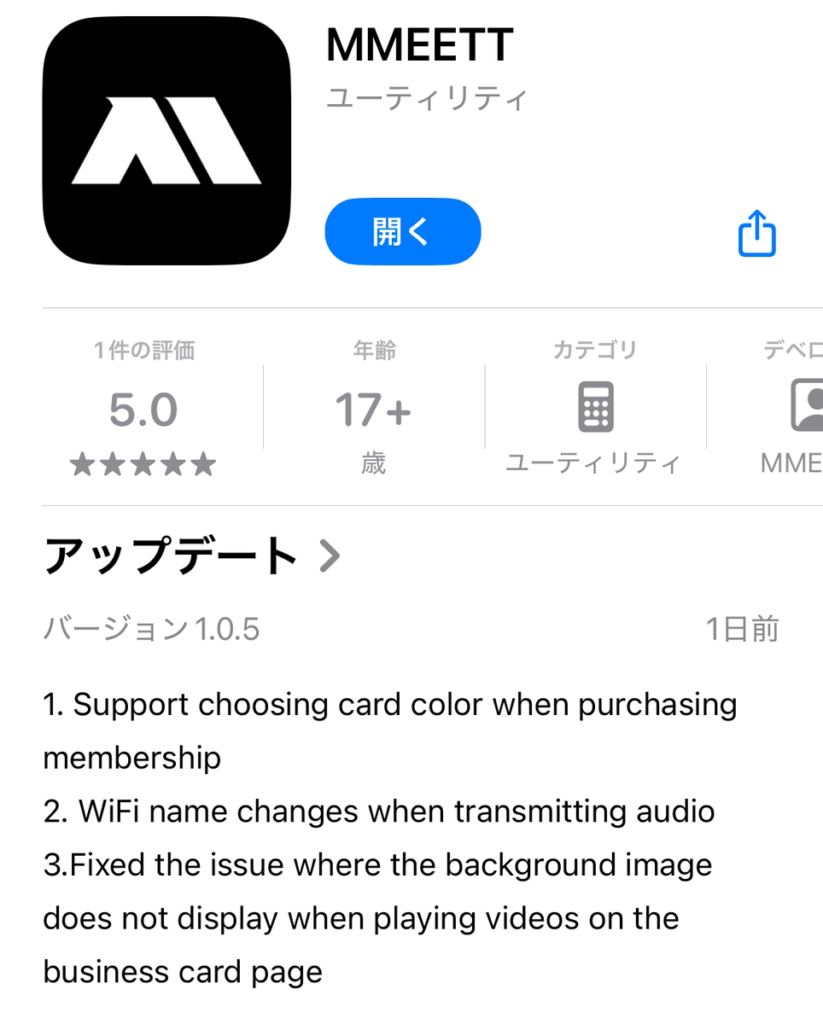Share the MMEETT app

[756, 234]
